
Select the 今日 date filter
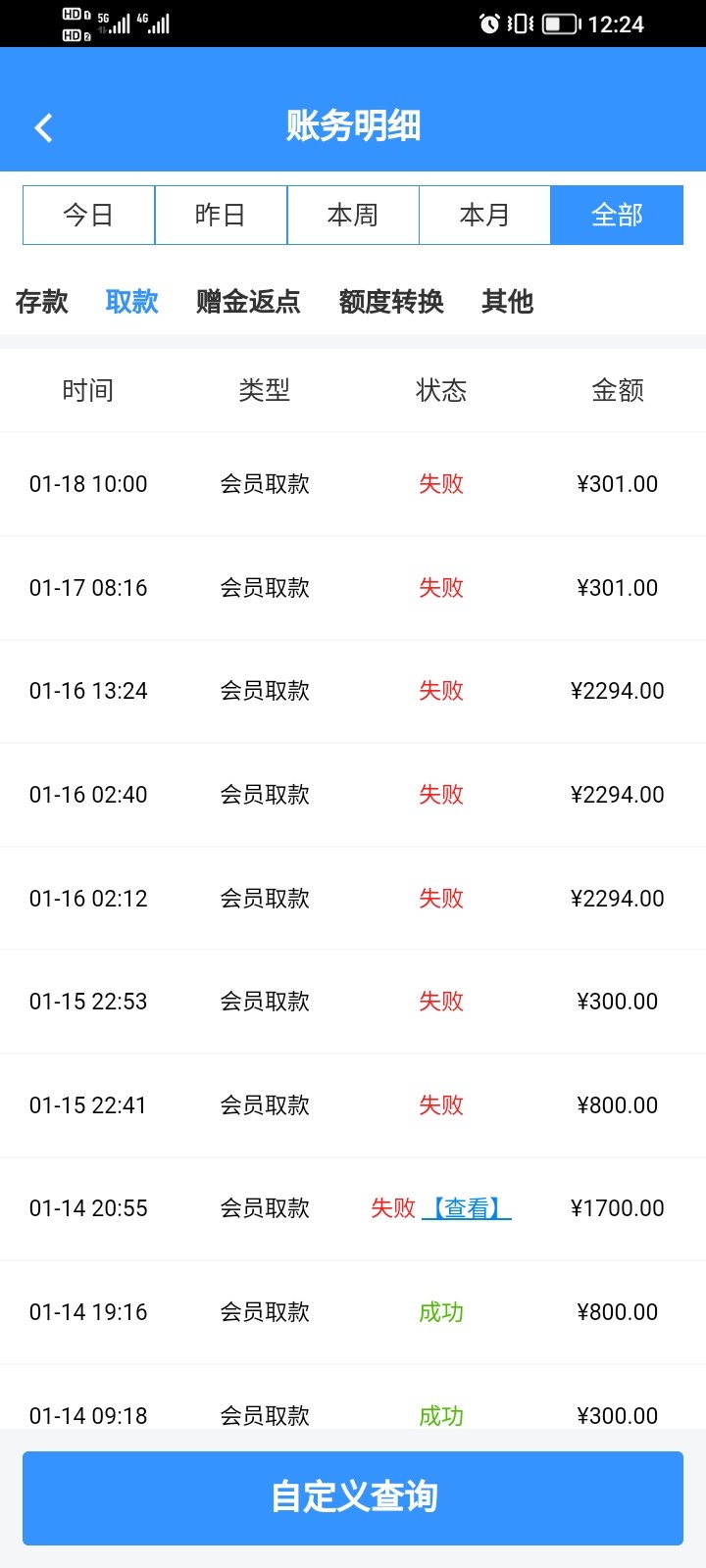point(88,215)
